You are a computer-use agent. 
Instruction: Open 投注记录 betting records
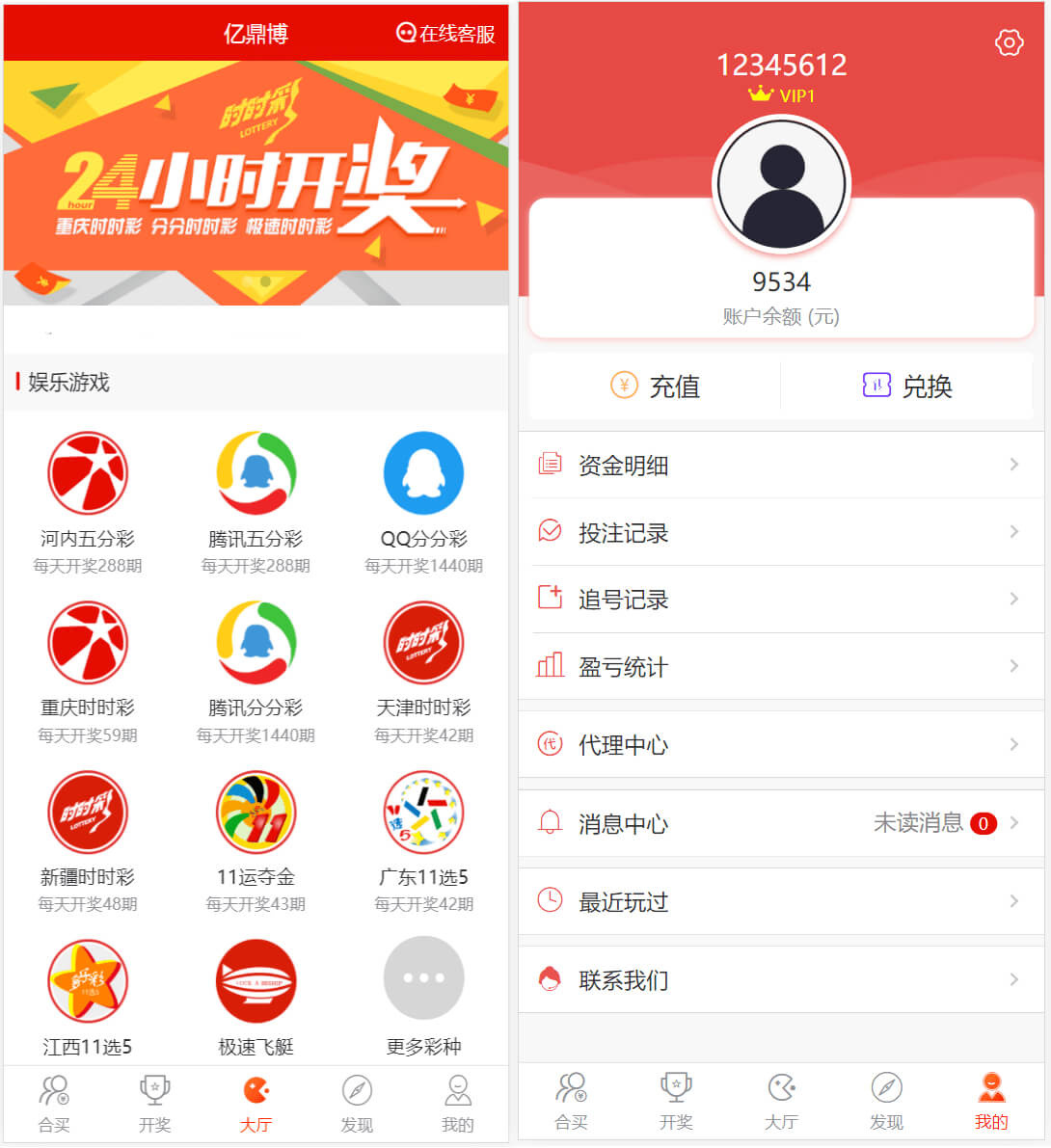click(781, 532)
